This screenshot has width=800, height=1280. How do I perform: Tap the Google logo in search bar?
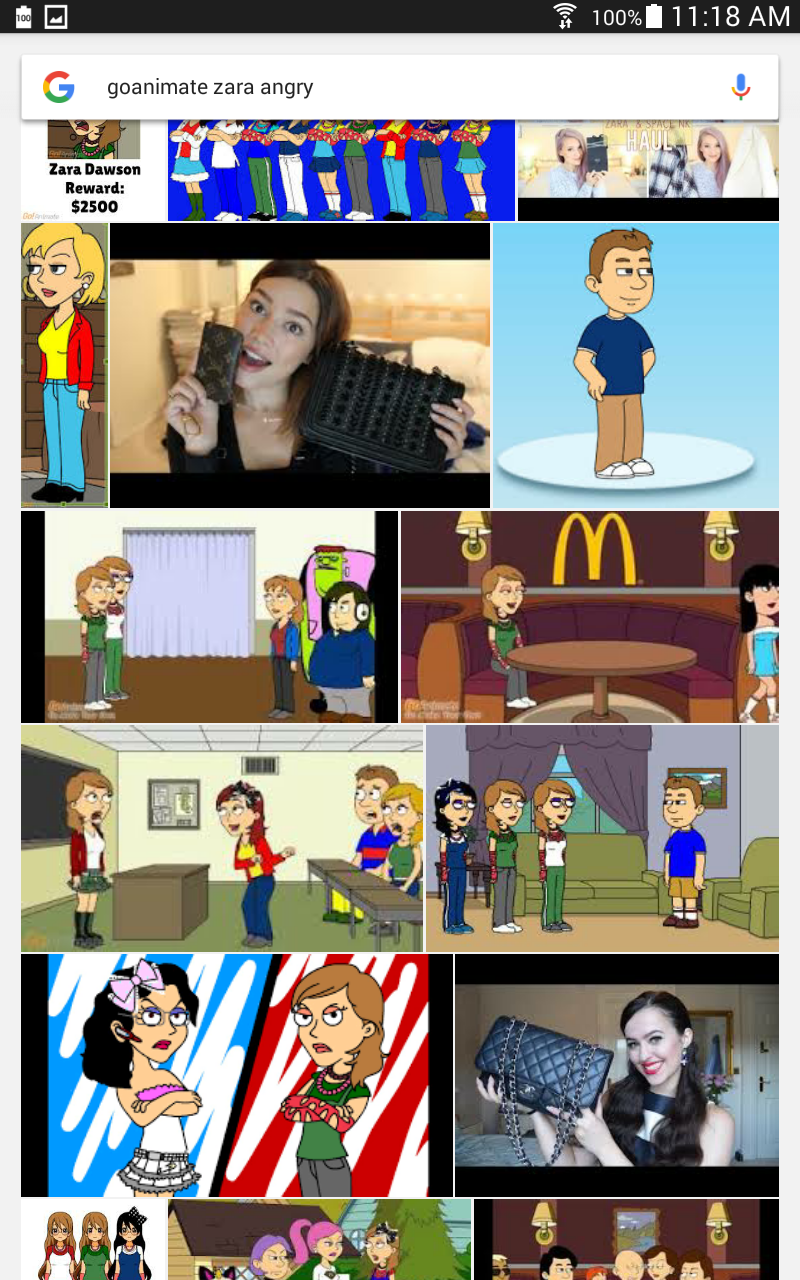point(59,87)
